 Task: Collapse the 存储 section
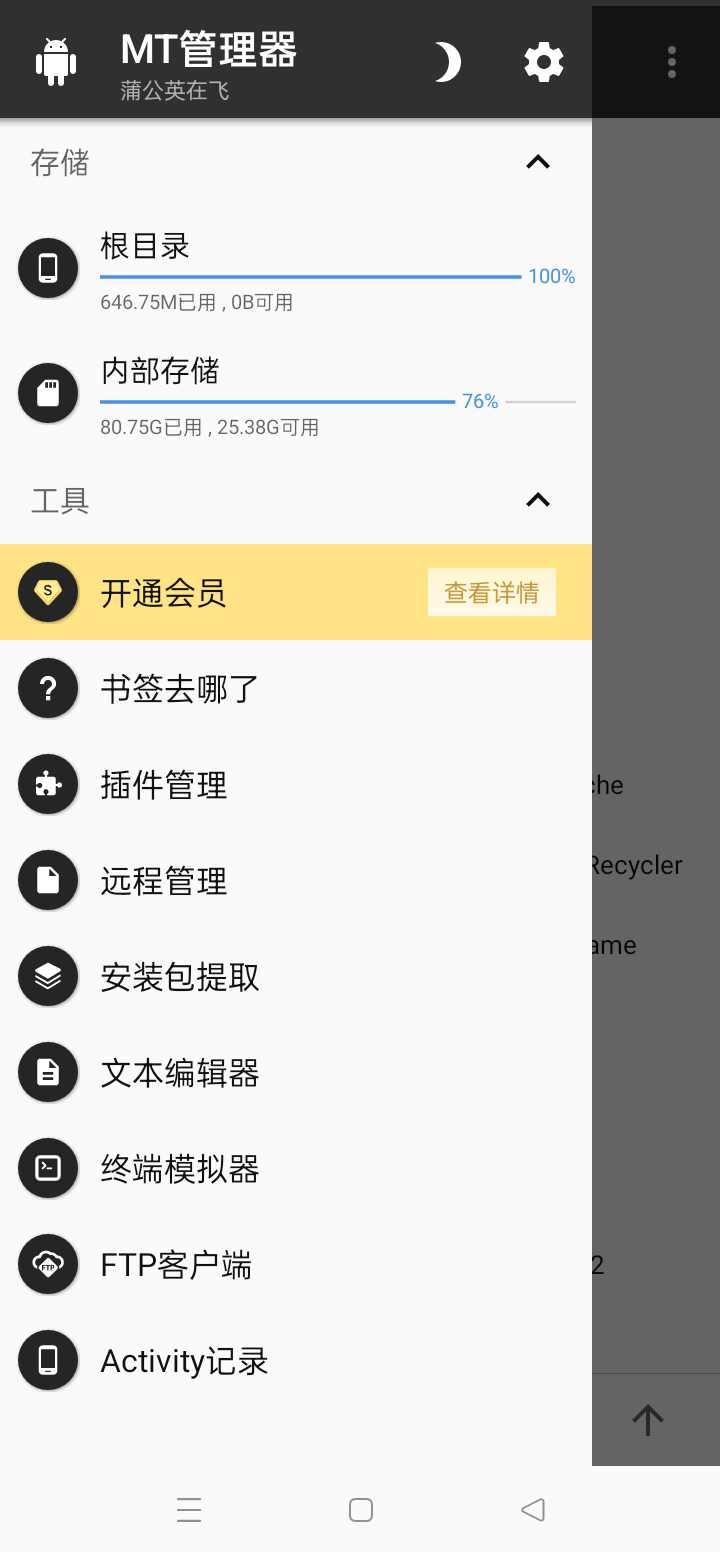click(x=537, y=162)
